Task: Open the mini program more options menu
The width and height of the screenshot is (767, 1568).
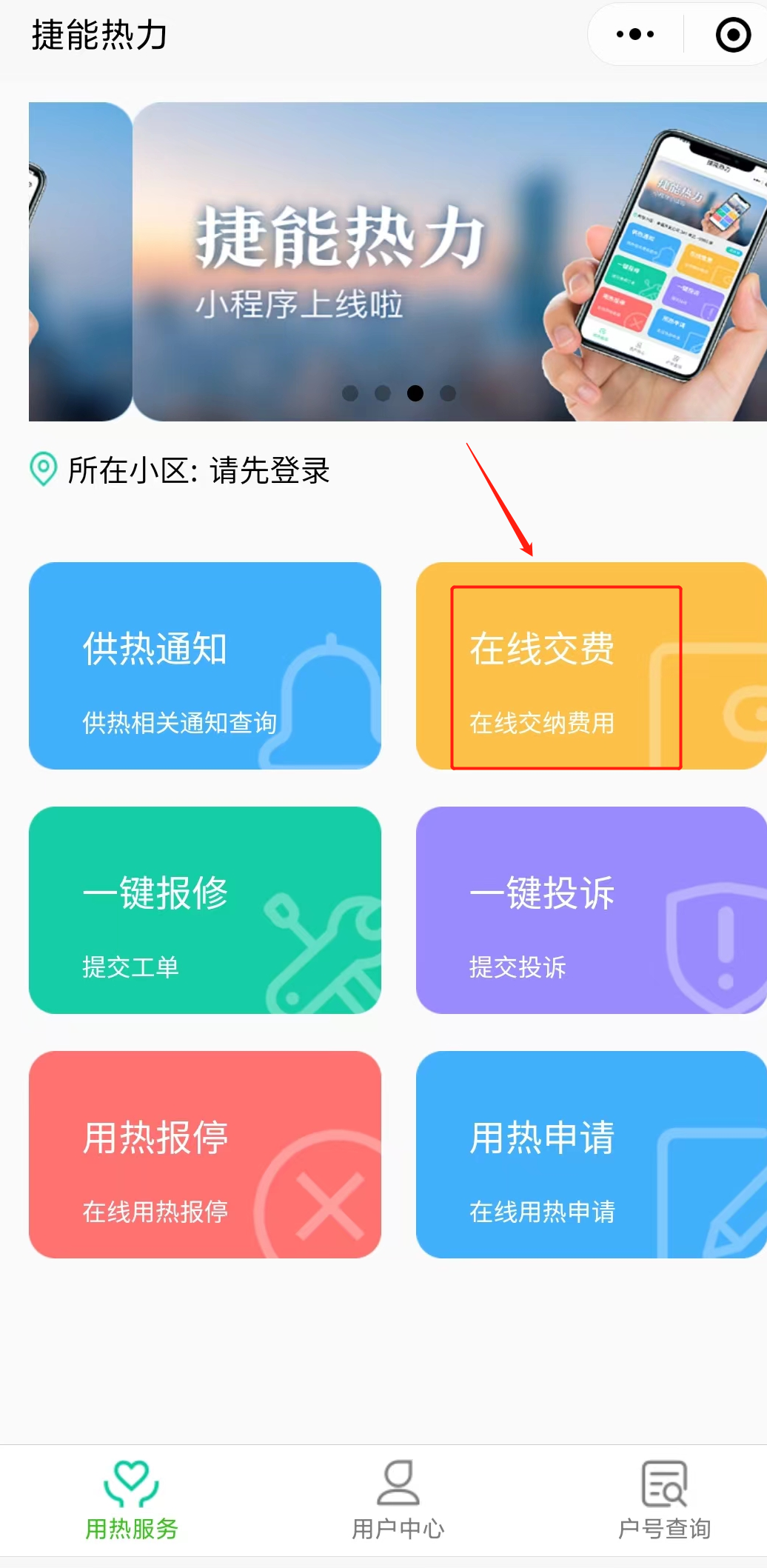Action: point(635,34)
